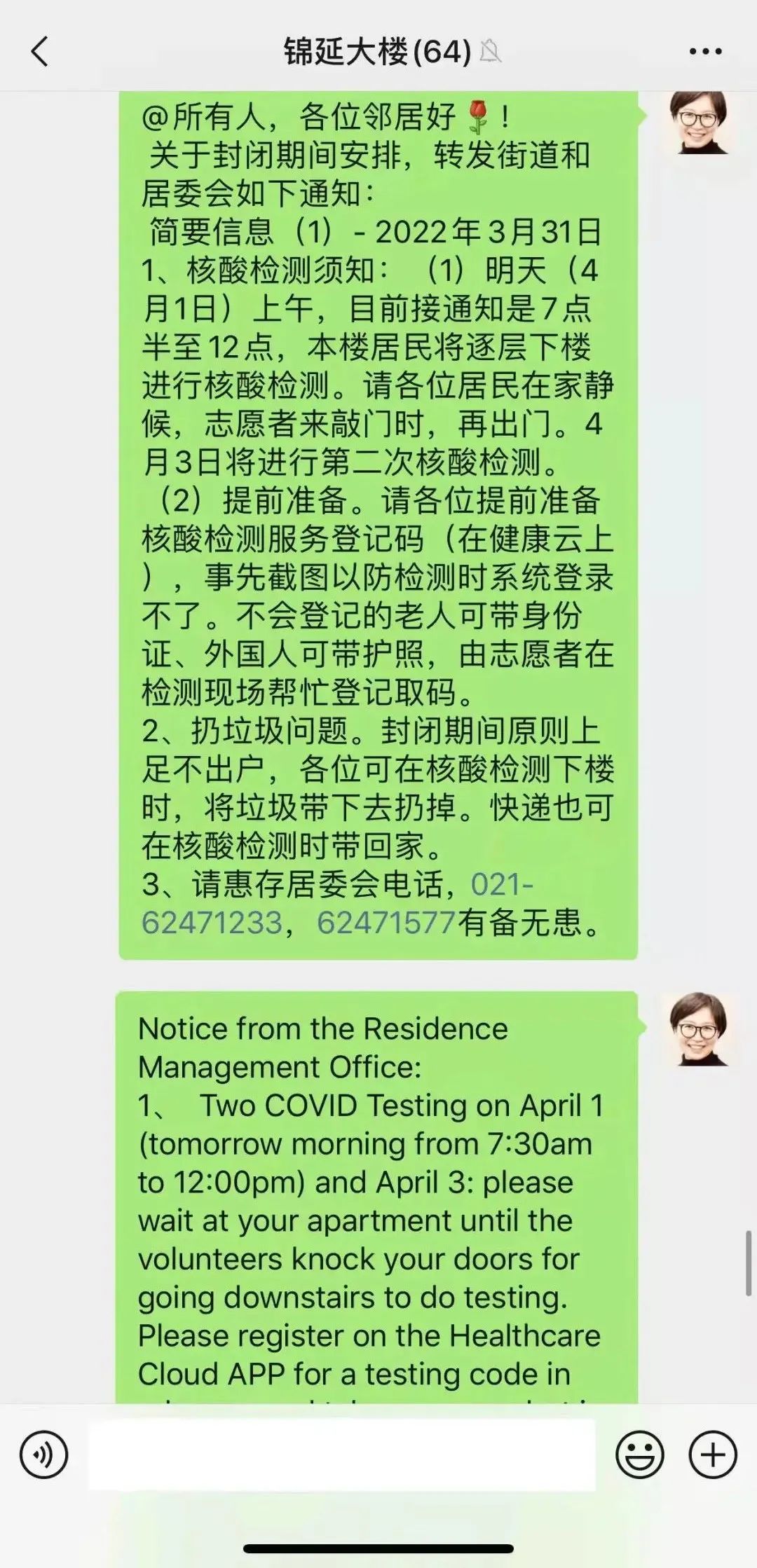Tap the phone number 62471577

click(x=386, y=922)
